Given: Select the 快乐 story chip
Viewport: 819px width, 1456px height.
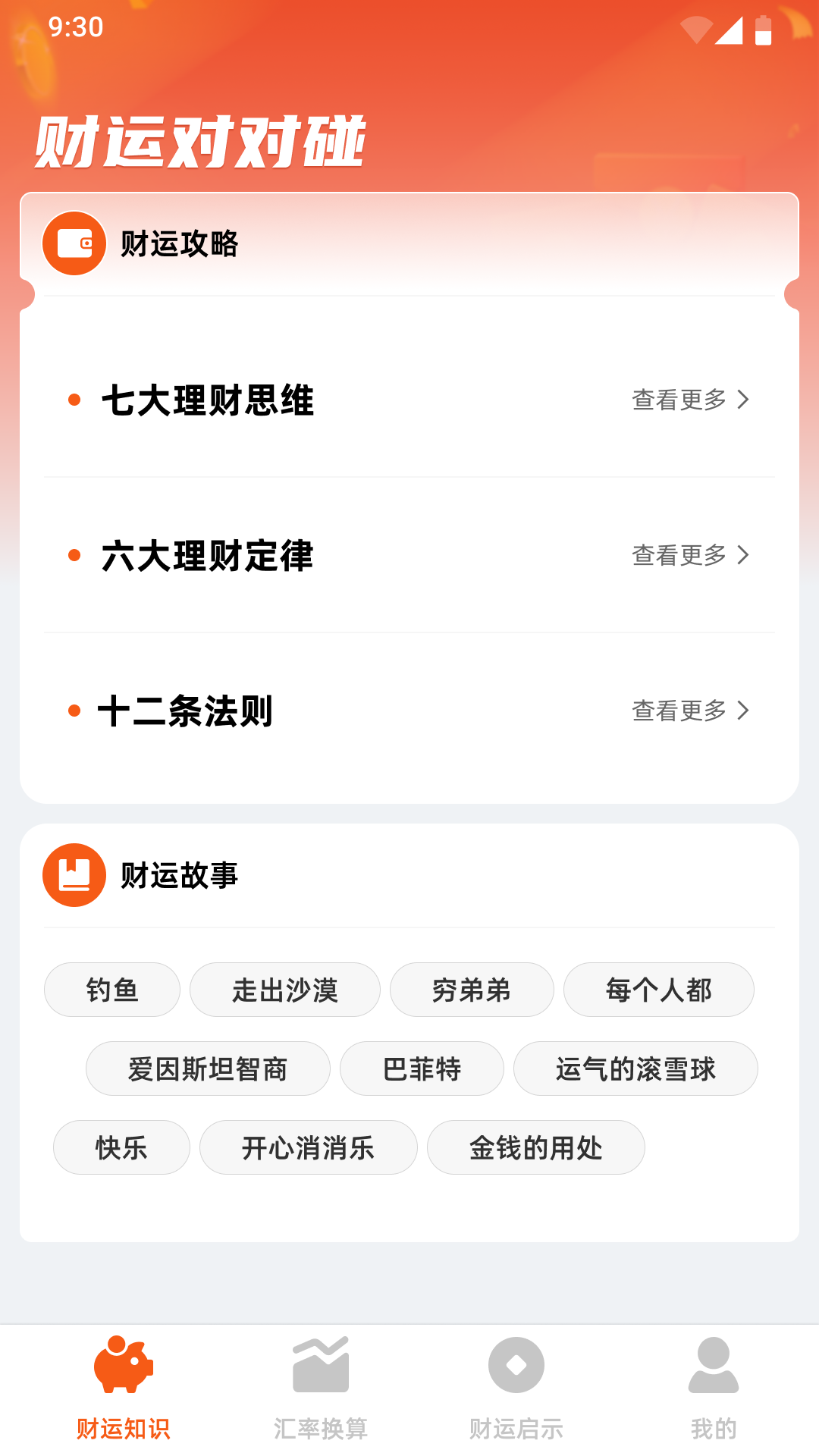Looking at the screenshot, I should pos(121,1147).
